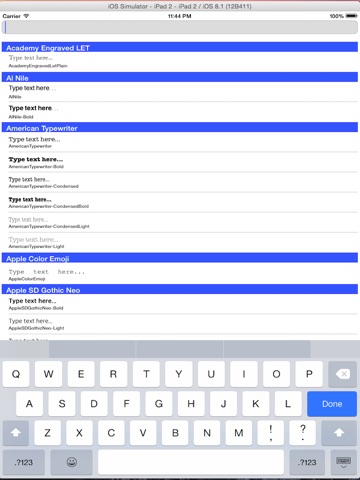360x480 pixels.
Task: Select the AppleSDGothicNeo-Bold font row
Action: coord(180,304)
